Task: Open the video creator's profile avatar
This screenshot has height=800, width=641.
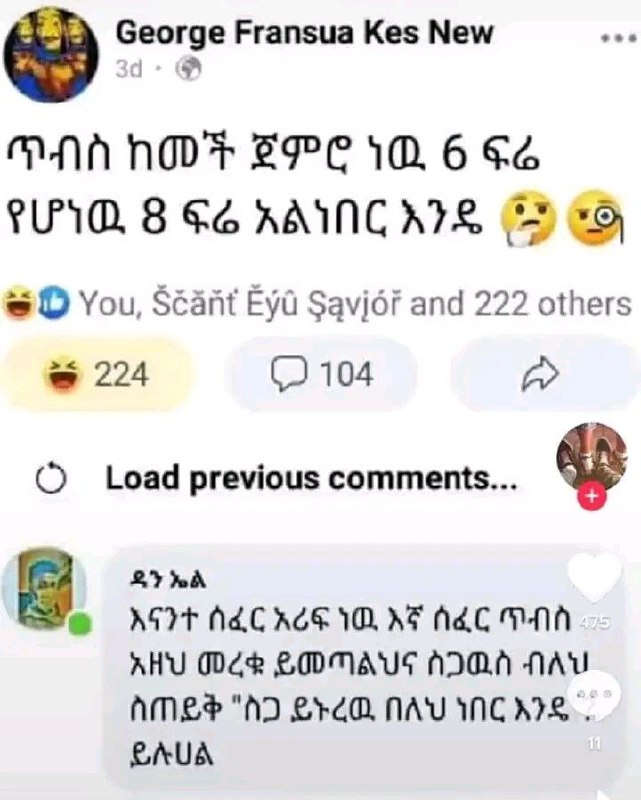Action: point(591,458)
